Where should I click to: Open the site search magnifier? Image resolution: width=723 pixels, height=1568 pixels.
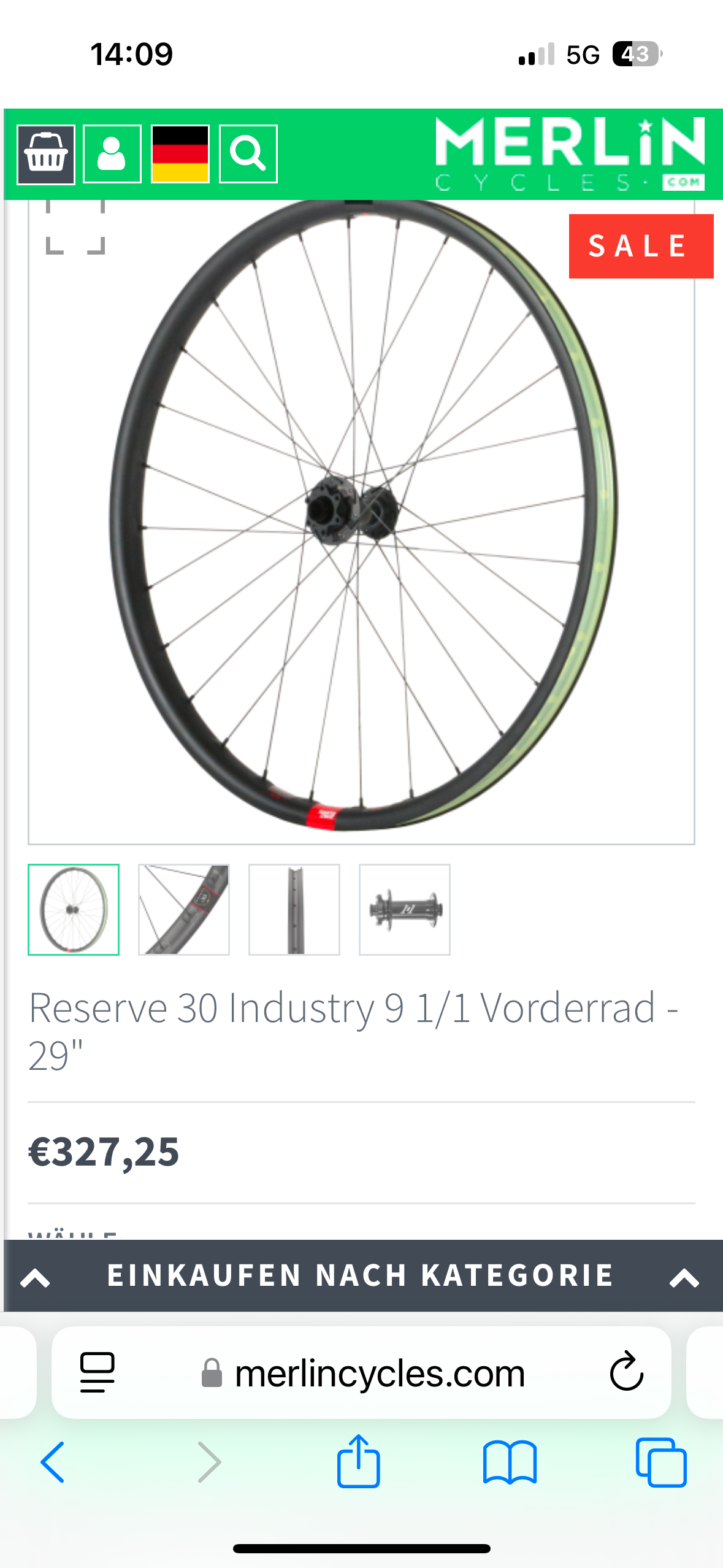[x=248, y=155]
